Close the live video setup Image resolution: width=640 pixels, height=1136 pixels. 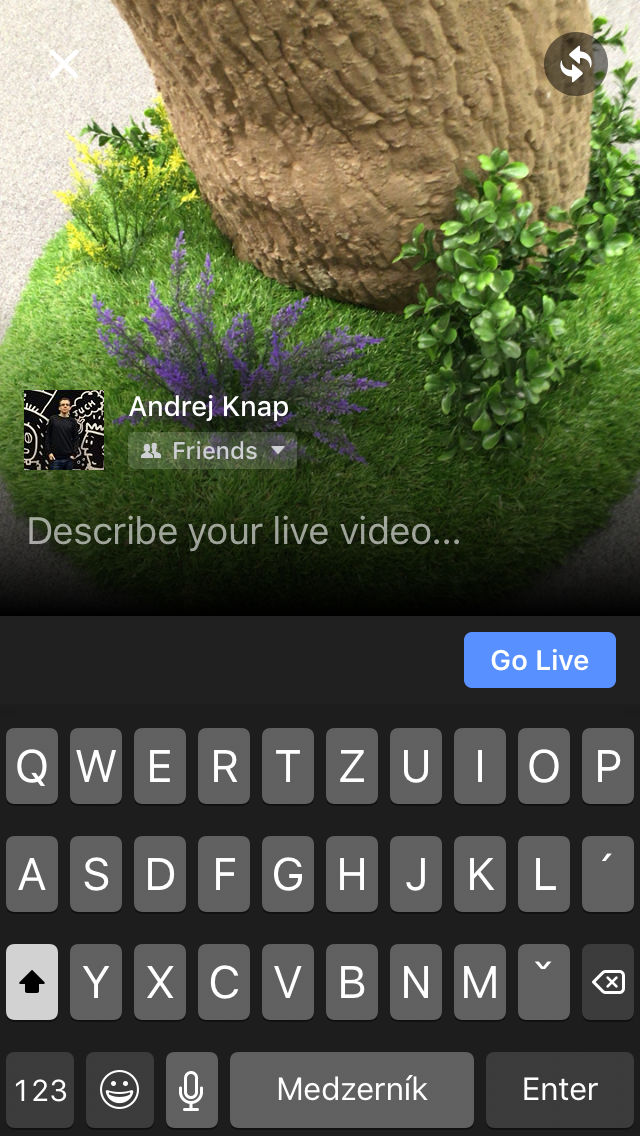click(64, 65)
